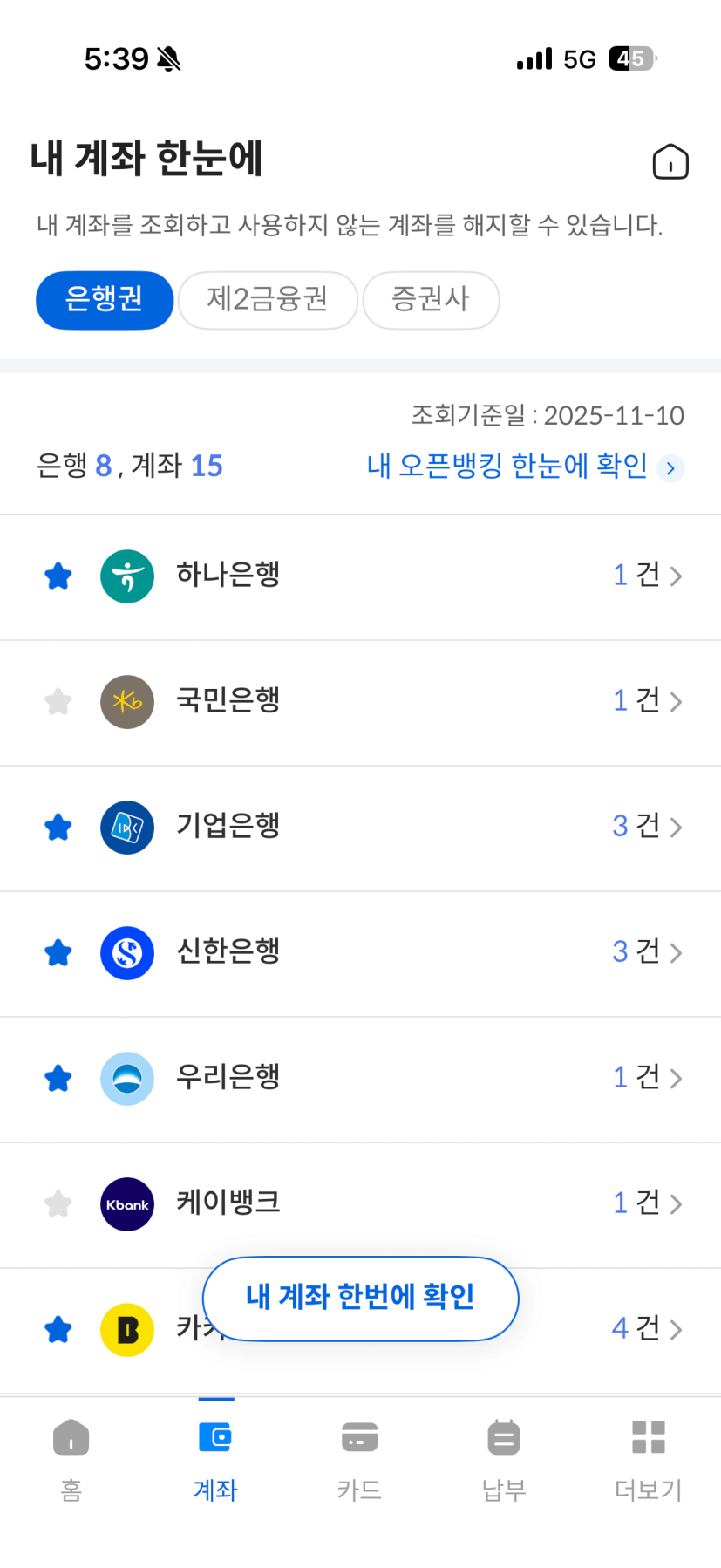Tap the home icon in the header

point(670,162)
